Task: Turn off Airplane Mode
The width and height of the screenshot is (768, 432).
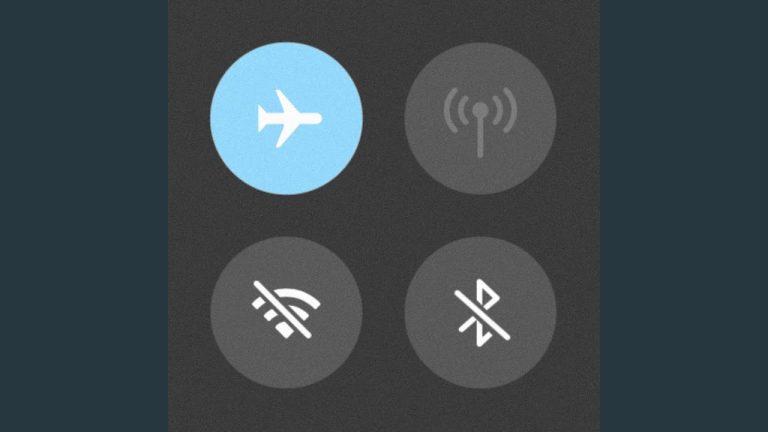Action: click(286, 118)
